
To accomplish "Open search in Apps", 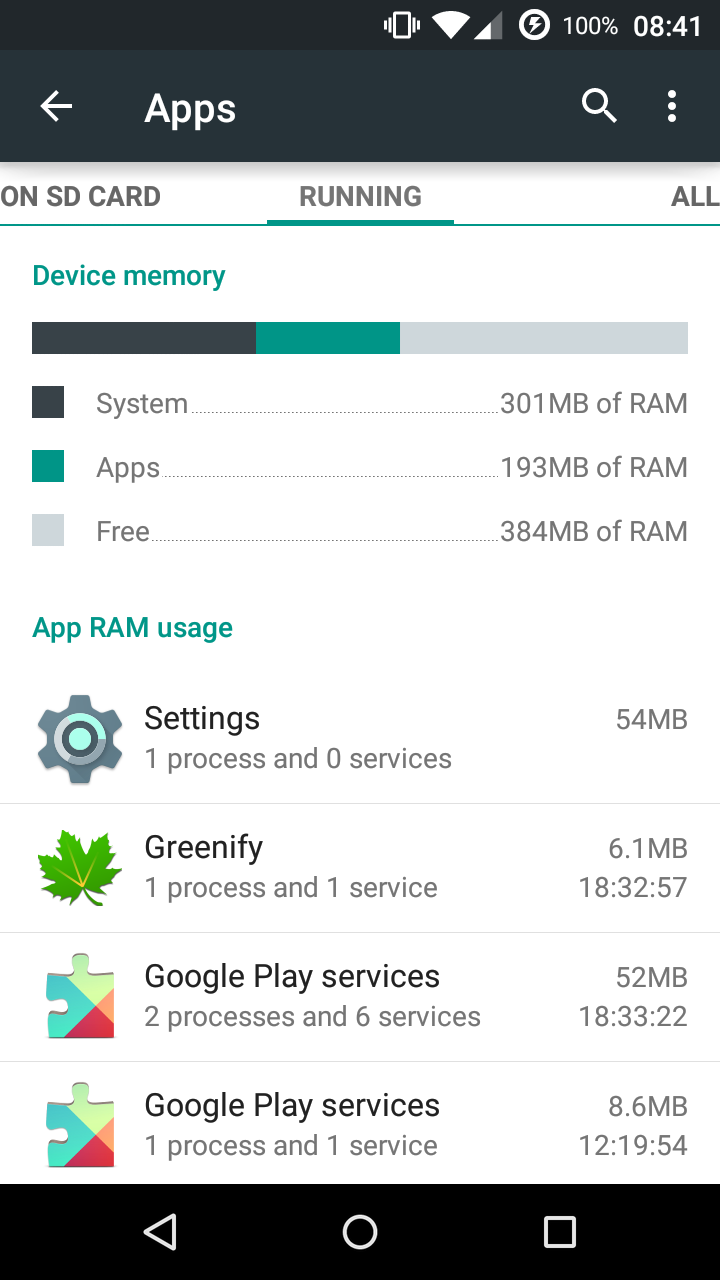I will pyautogui.click(x=599, y=106).
